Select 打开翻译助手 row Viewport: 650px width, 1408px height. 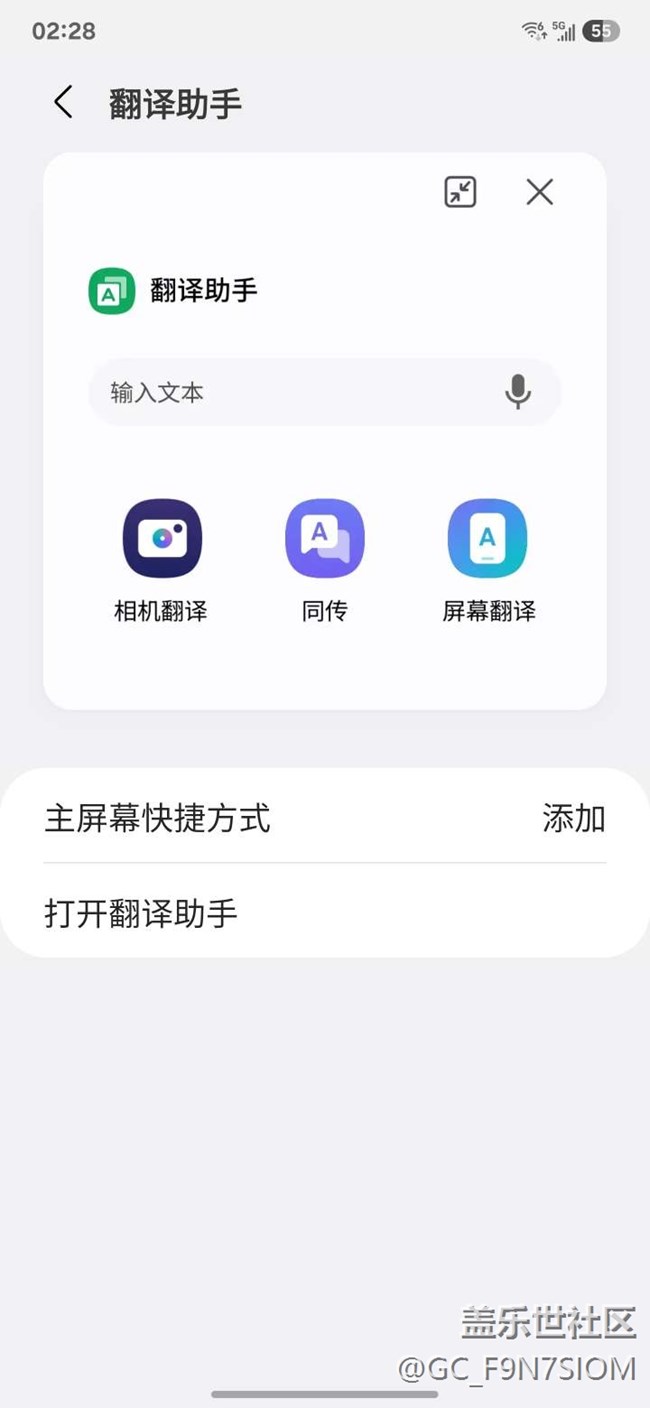(x=324, y=913)
